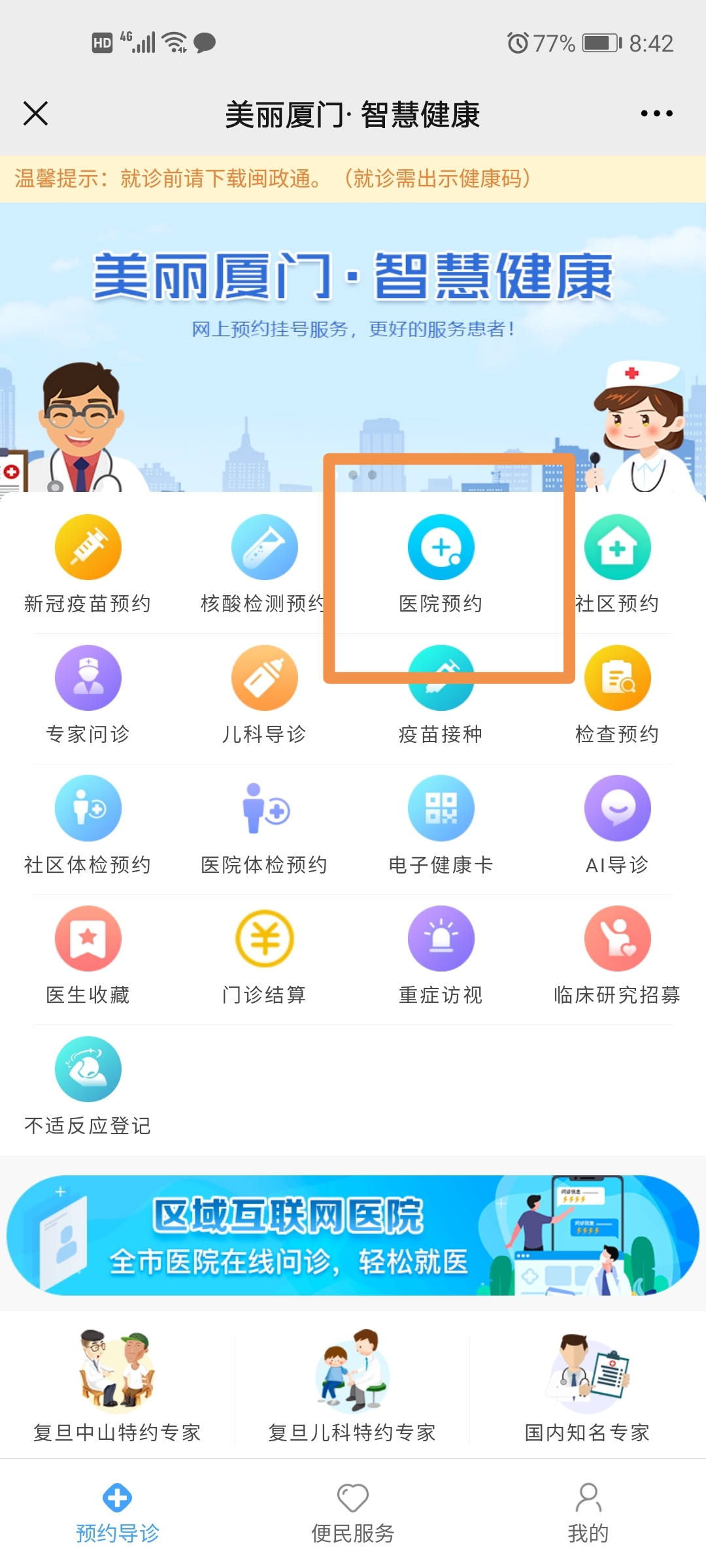Launch AI导诊 assistant
The width and height of the screenshot is (706, 1568).
(x=617, y=825)
